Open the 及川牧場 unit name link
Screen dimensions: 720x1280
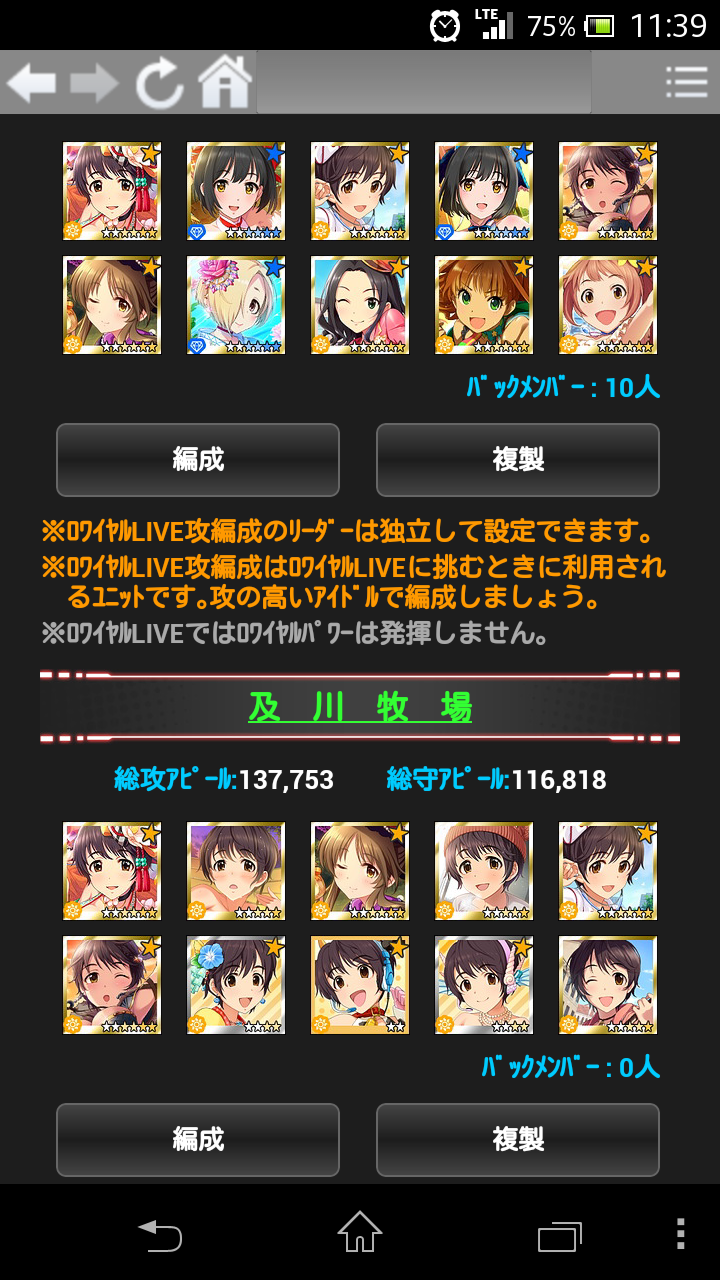pos(360,708)
